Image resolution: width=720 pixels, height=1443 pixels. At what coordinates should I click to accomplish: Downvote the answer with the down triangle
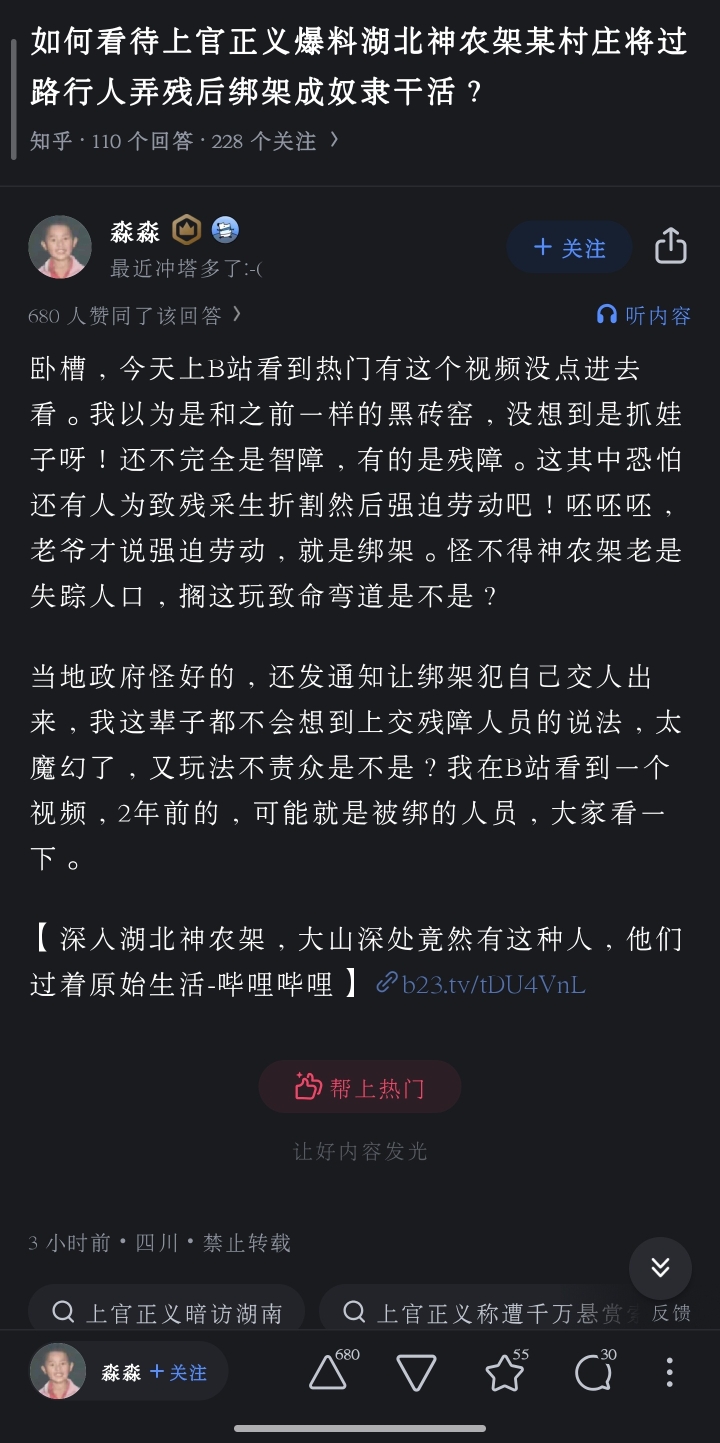[x=416, y=1372]
